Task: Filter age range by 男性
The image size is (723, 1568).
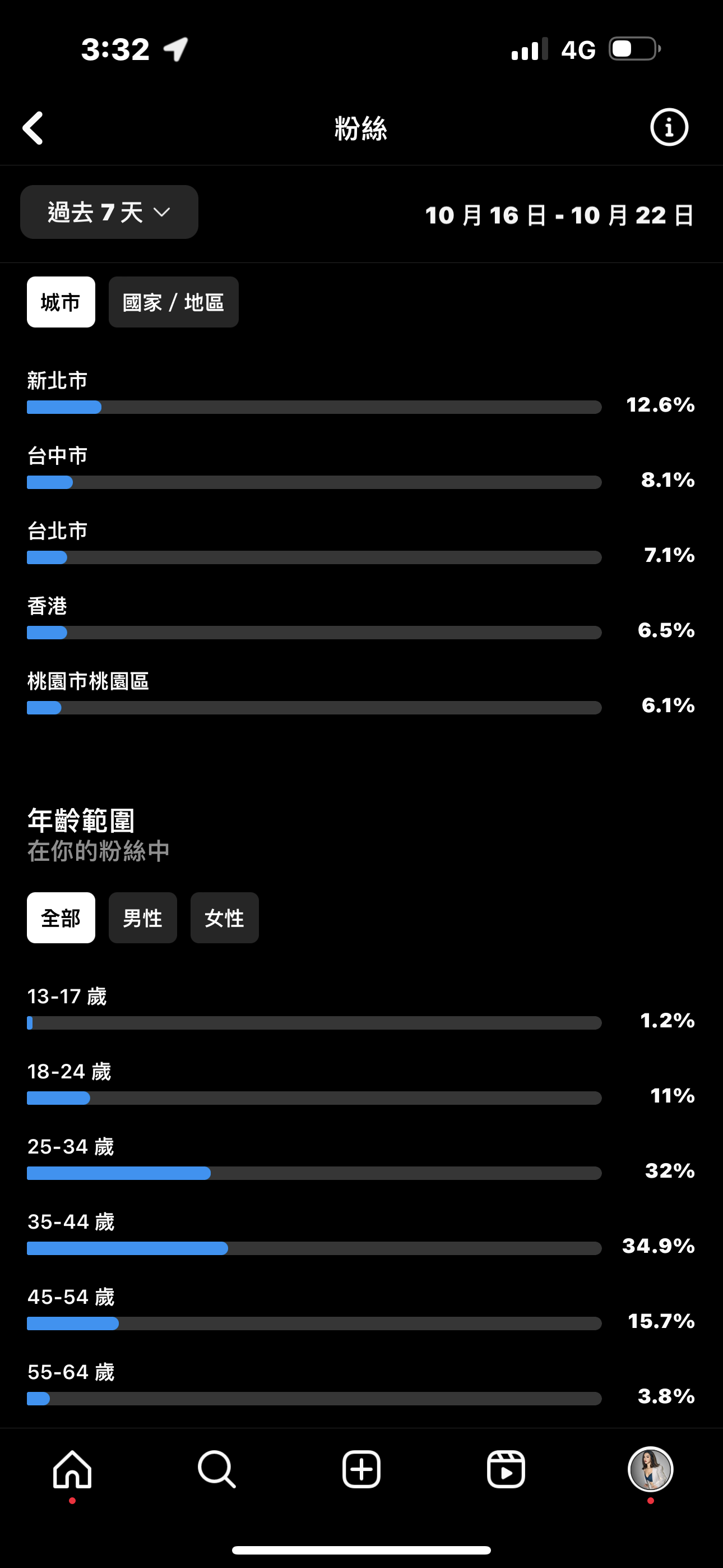Action: [x=143, y=917]
